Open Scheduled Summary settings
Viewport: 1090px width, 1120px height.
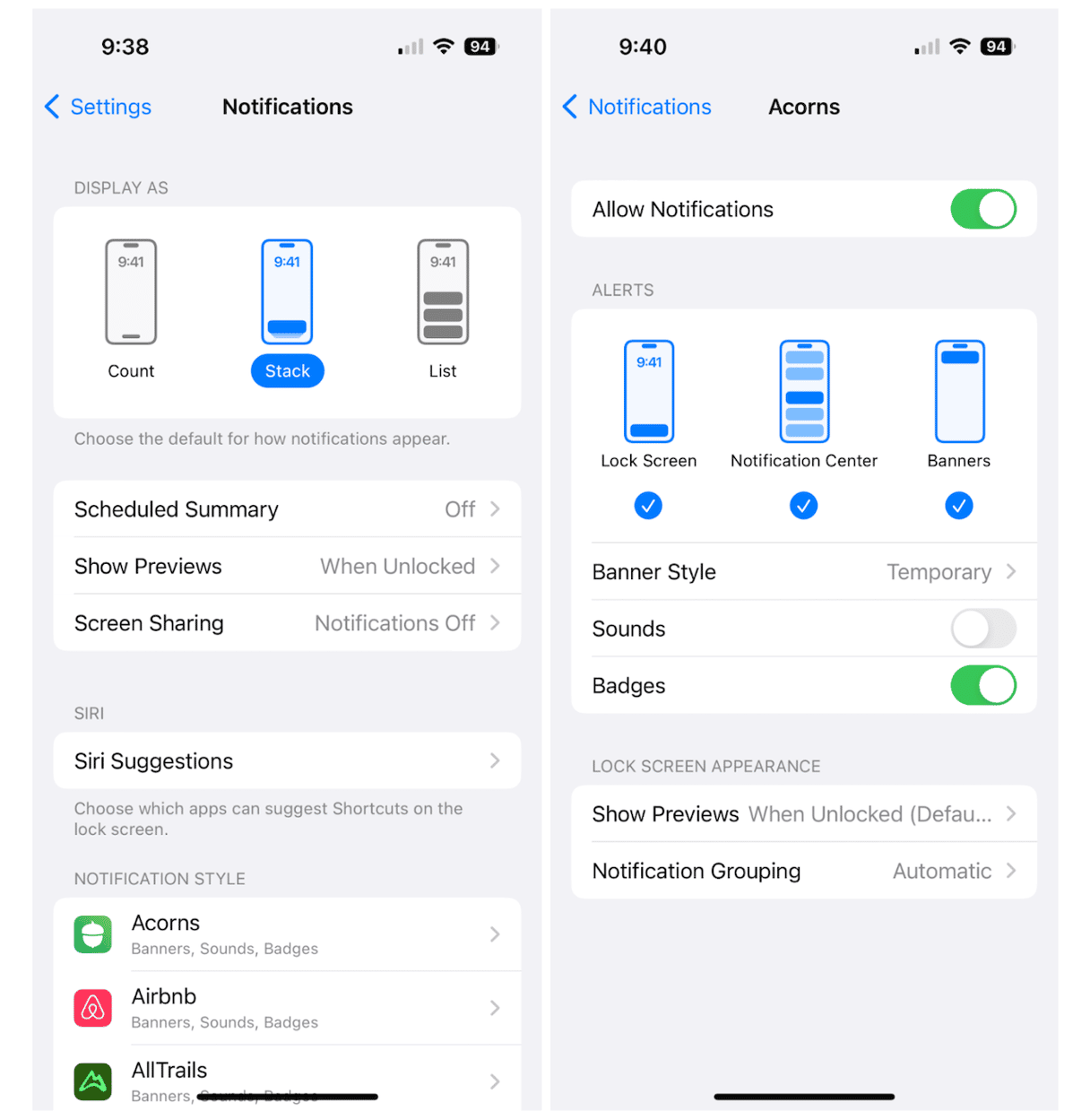click(287, 509)
